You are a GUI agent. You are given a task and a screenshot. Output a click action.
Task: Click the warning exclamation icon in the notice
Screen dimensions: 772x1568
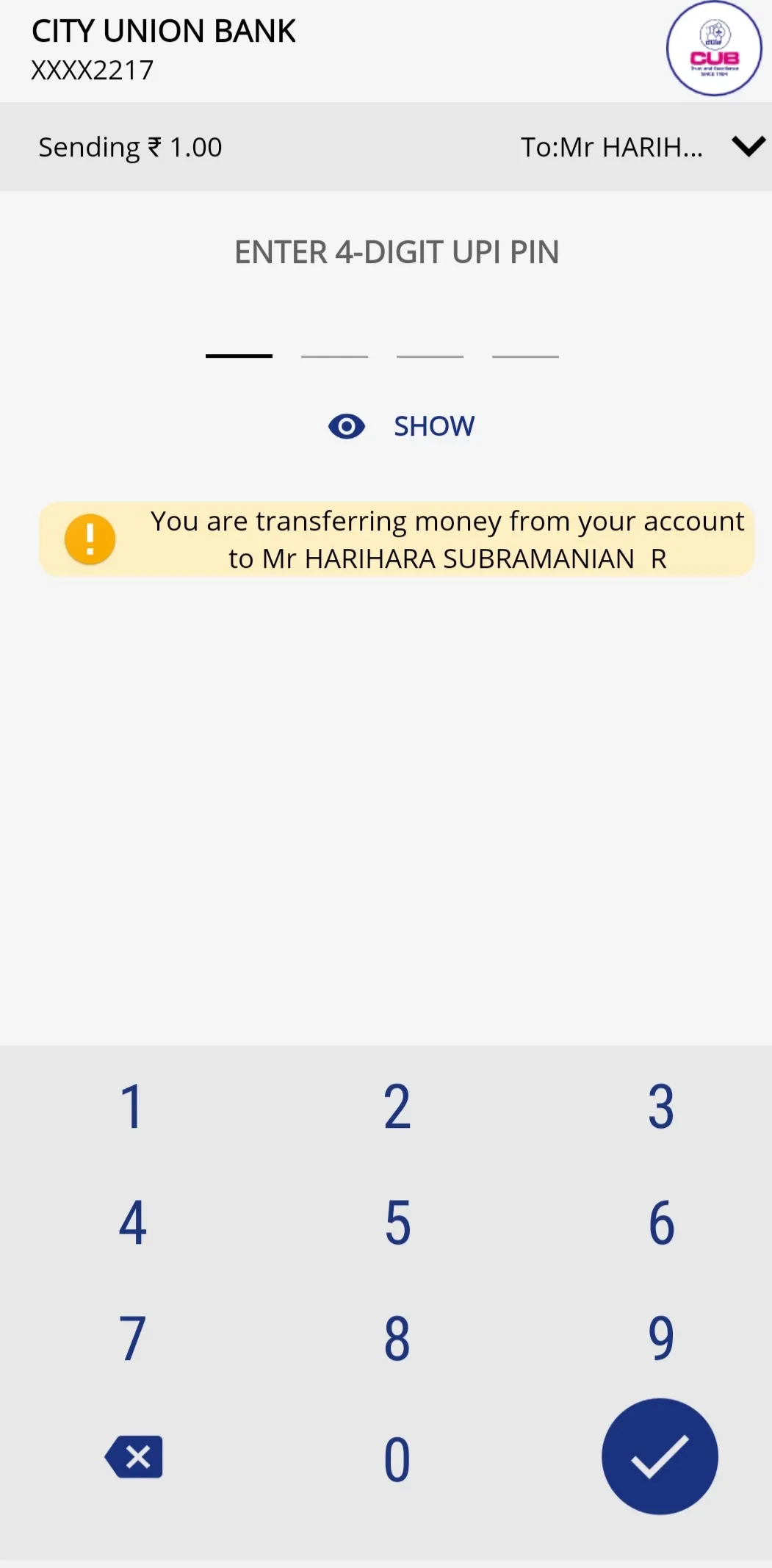(90, 539)
